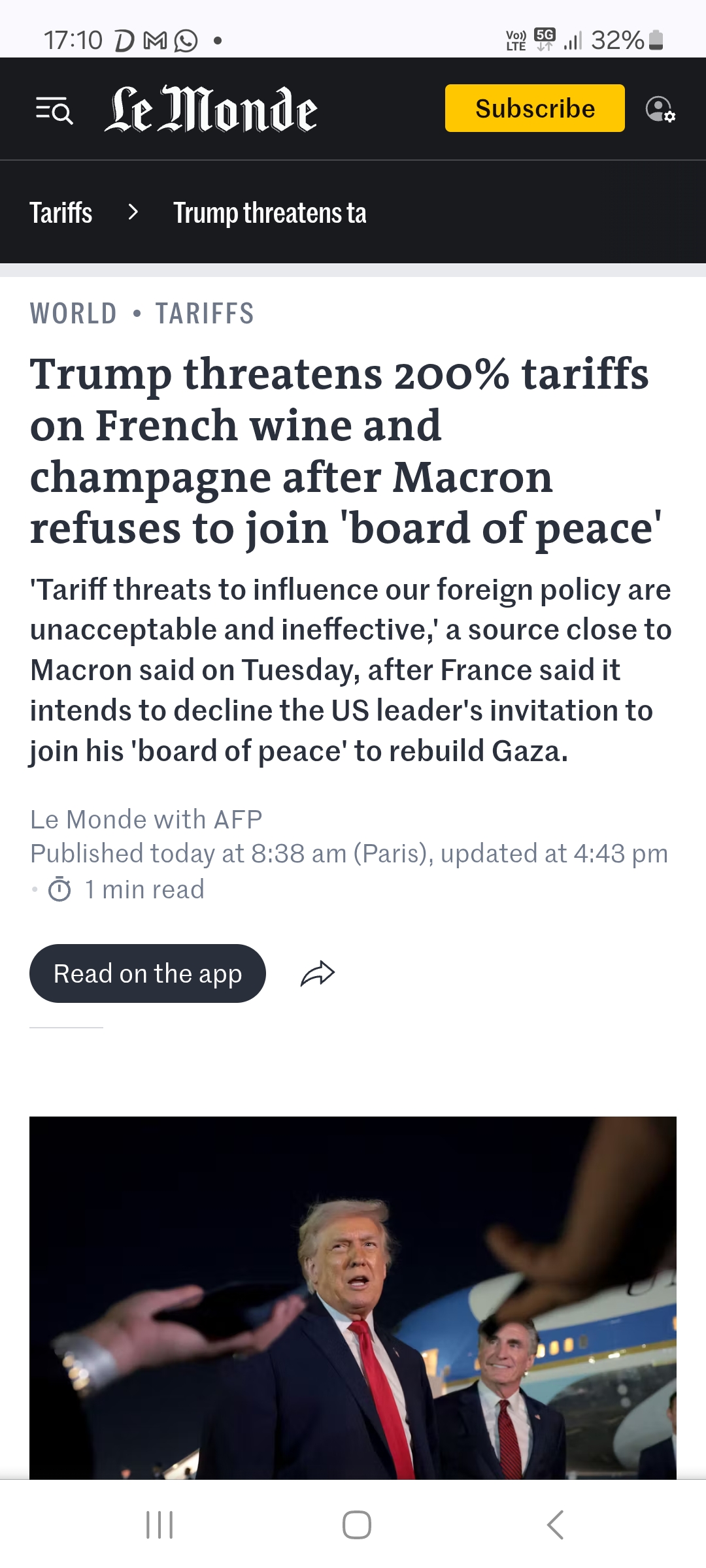Screen dimensions: 706x1568
Task: Open the menu and search icon
Action: [x=54, y=110]
